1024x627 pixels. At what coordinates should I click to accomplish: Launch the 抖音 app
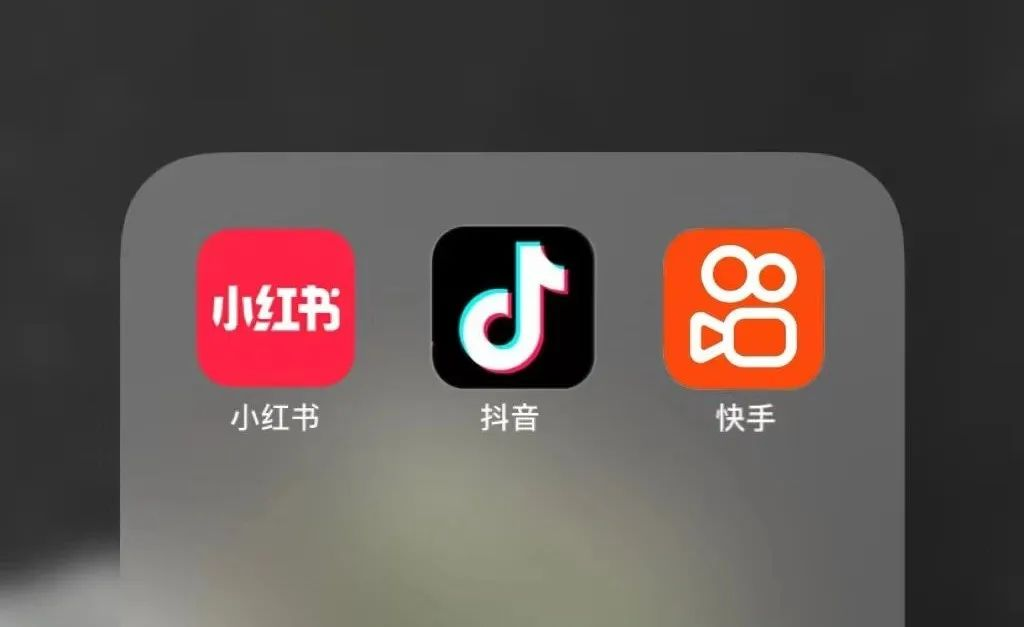click(x=512, y=308)
